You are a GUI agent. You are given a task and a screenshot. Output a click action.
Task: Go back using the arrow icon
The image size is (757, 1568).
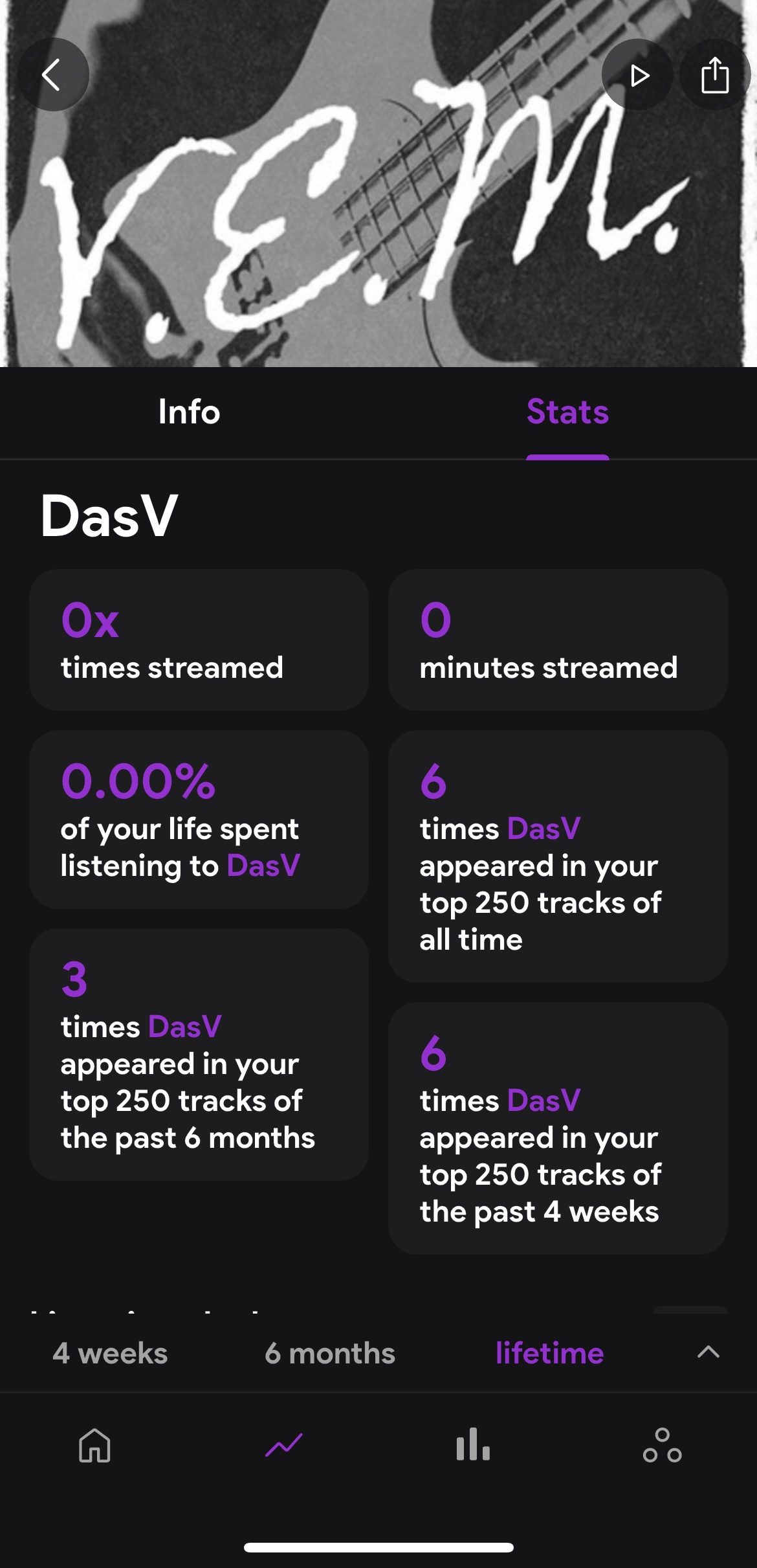tap(53, 75)
